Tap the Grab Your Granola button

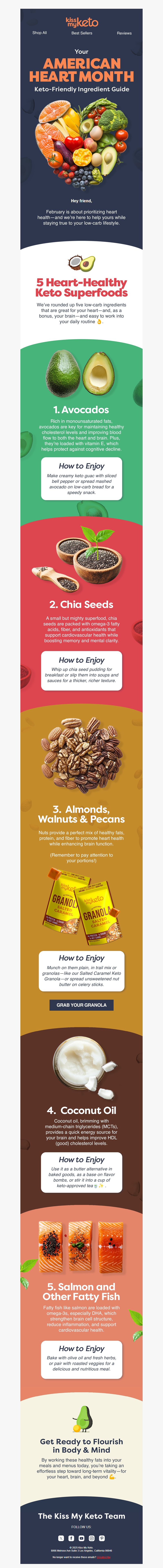coord(81,1005)
